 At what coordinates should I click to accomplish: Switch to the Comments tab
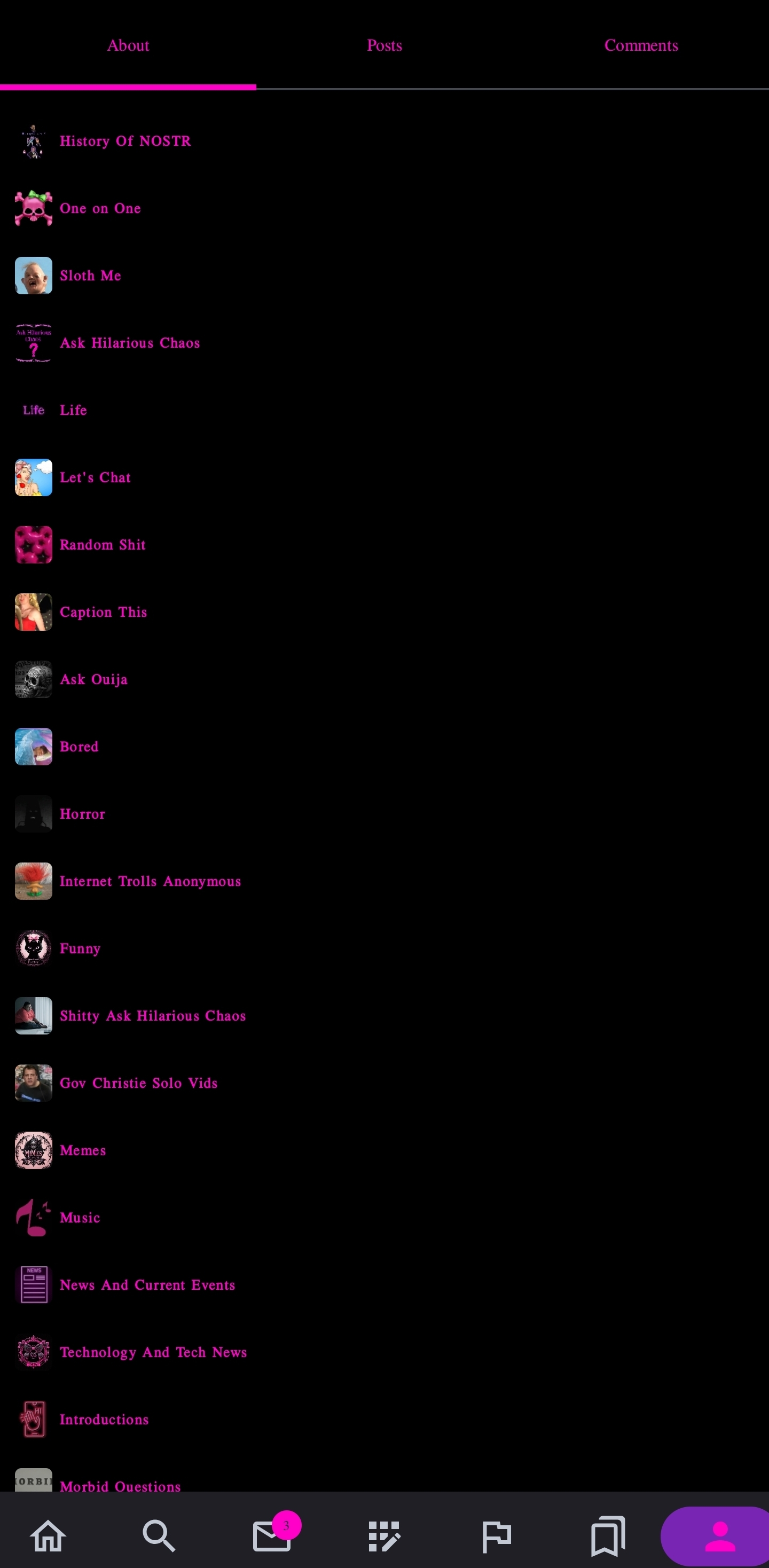pos(640,45)
